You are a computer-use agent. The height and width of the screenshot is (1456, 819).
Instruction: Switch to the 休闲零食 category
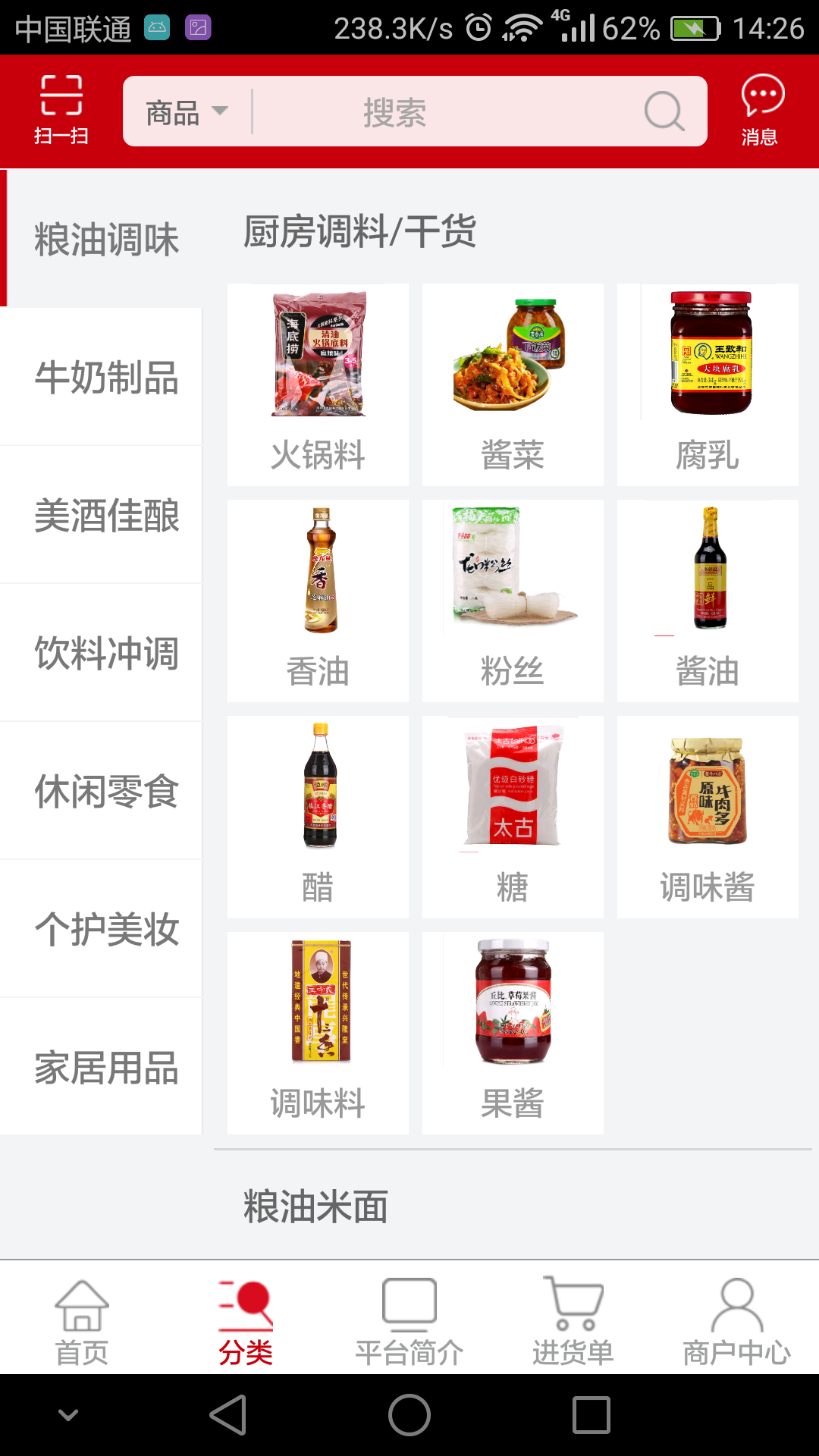click(105, 791)
